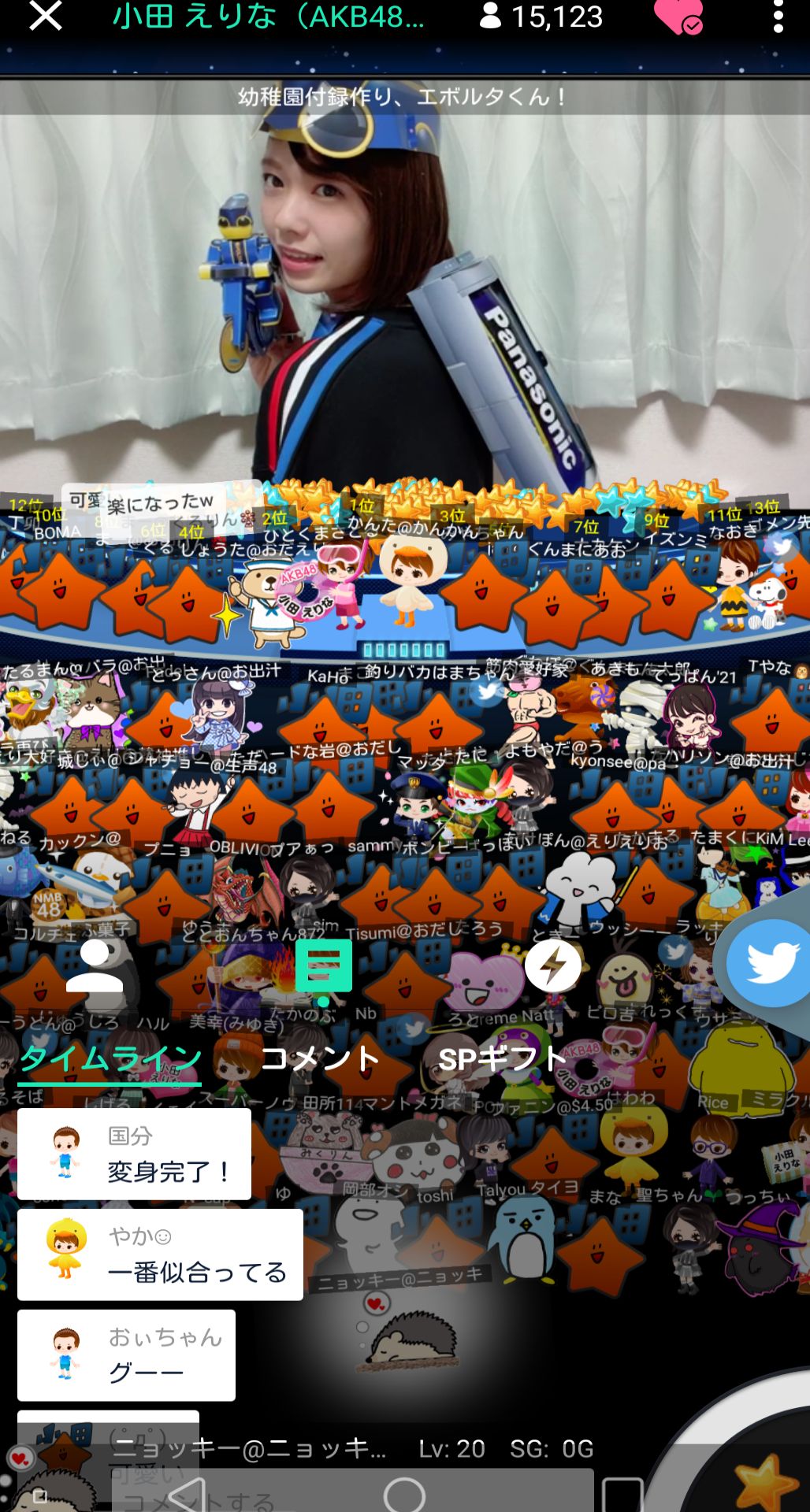The height and width of the screenshot is (1512, 810).
Task: Switch to the コメント tab
Action: click(320, 1059)
